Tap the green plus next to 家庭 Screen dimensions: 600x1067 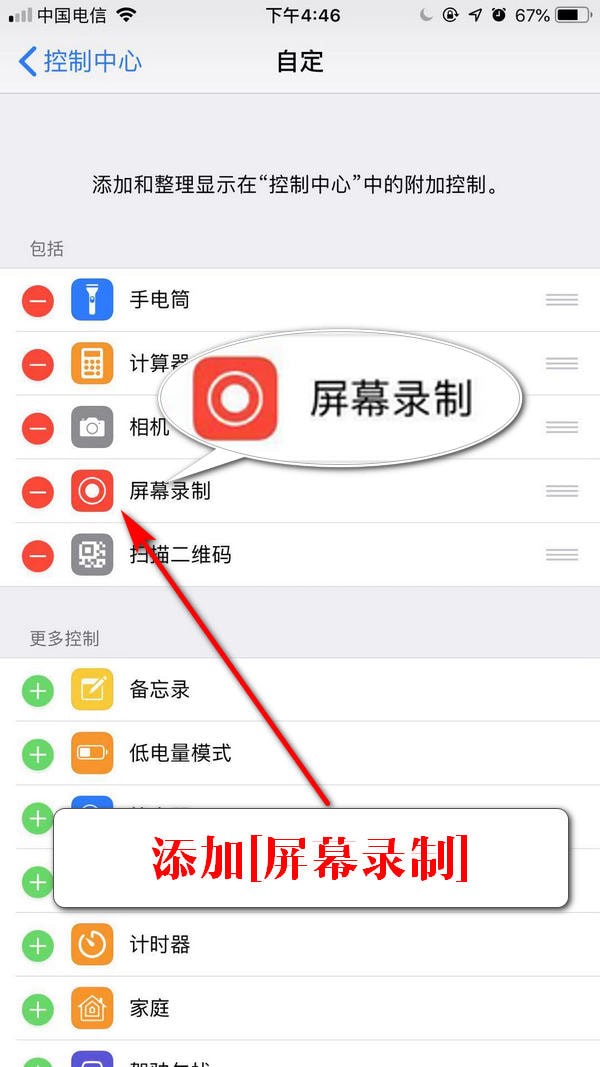pyautogui.click(x=38, y=1008)
